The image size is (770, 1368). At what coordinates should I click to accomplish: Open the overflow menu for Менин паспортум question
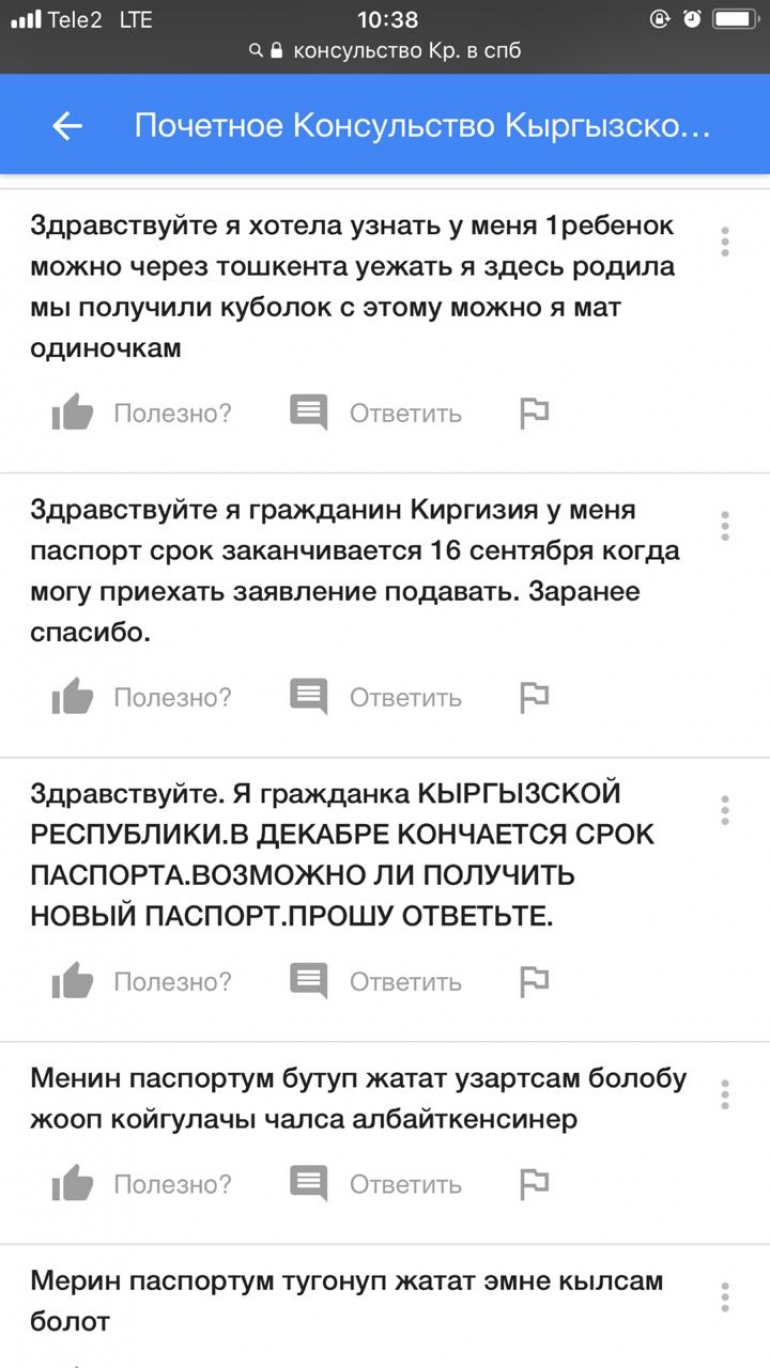(x=725, y=1094)
